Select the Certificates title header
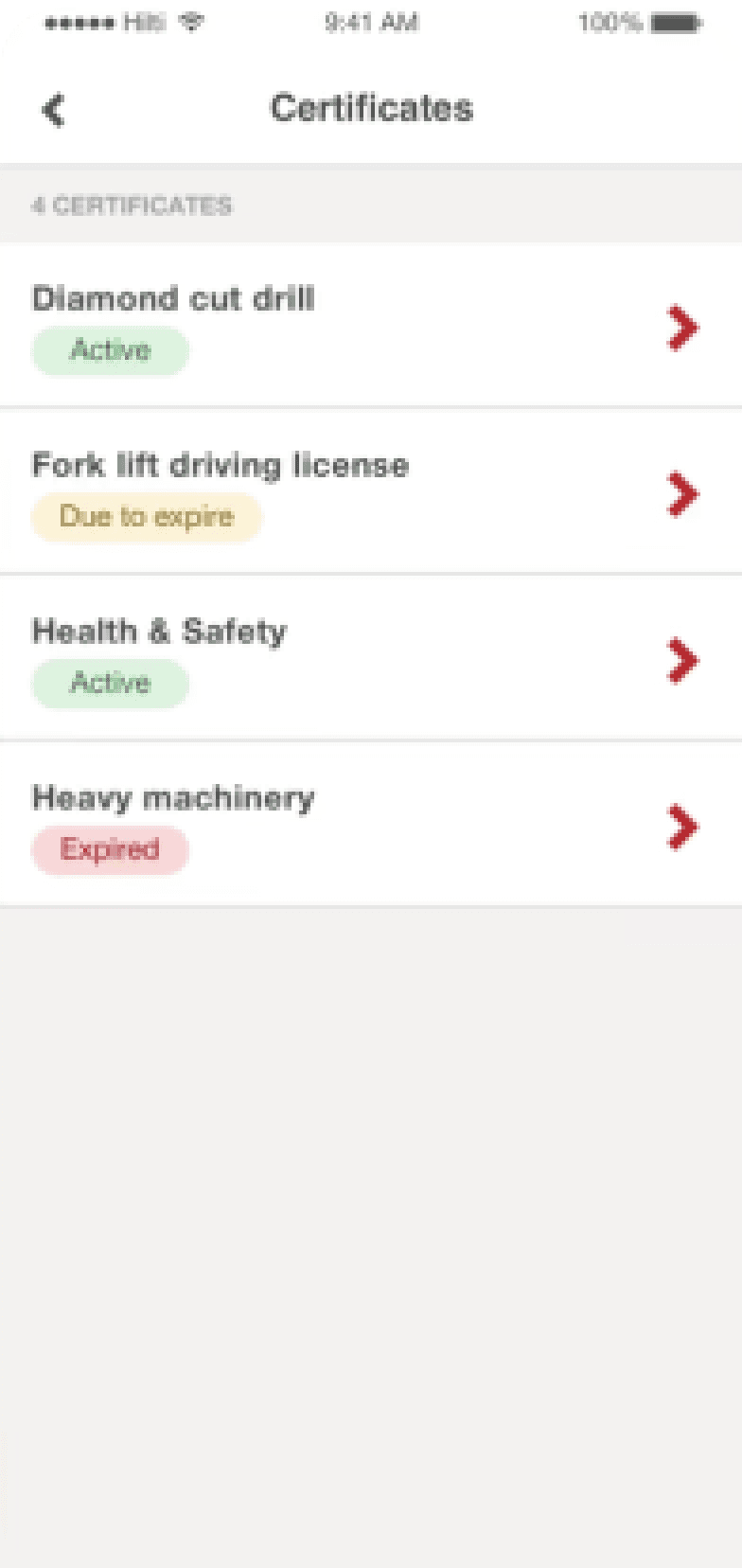This screenshot has width=742, height=1568. point(371,108)
